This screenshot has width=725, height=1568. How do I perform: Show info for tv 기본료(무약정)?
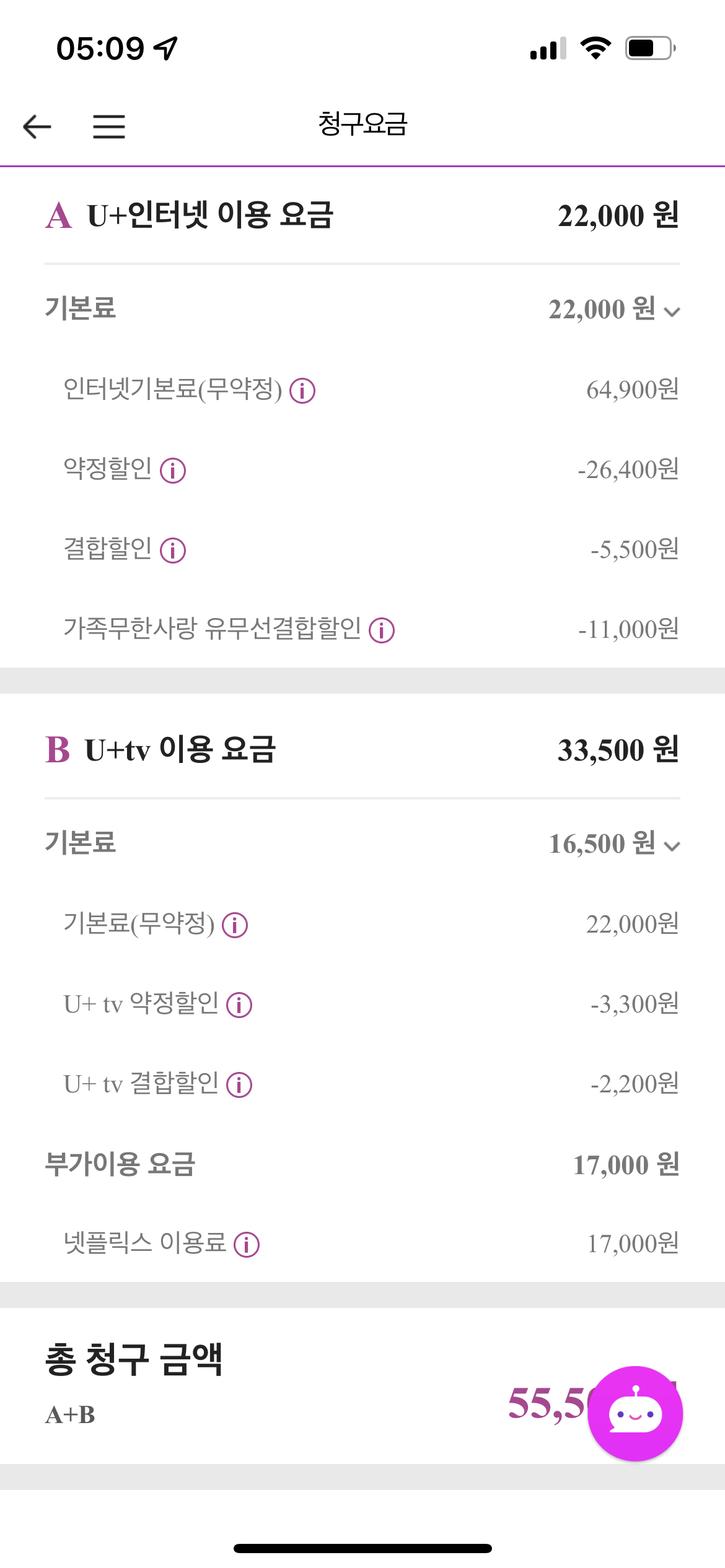pyautogui.click(x=235, y=925)
